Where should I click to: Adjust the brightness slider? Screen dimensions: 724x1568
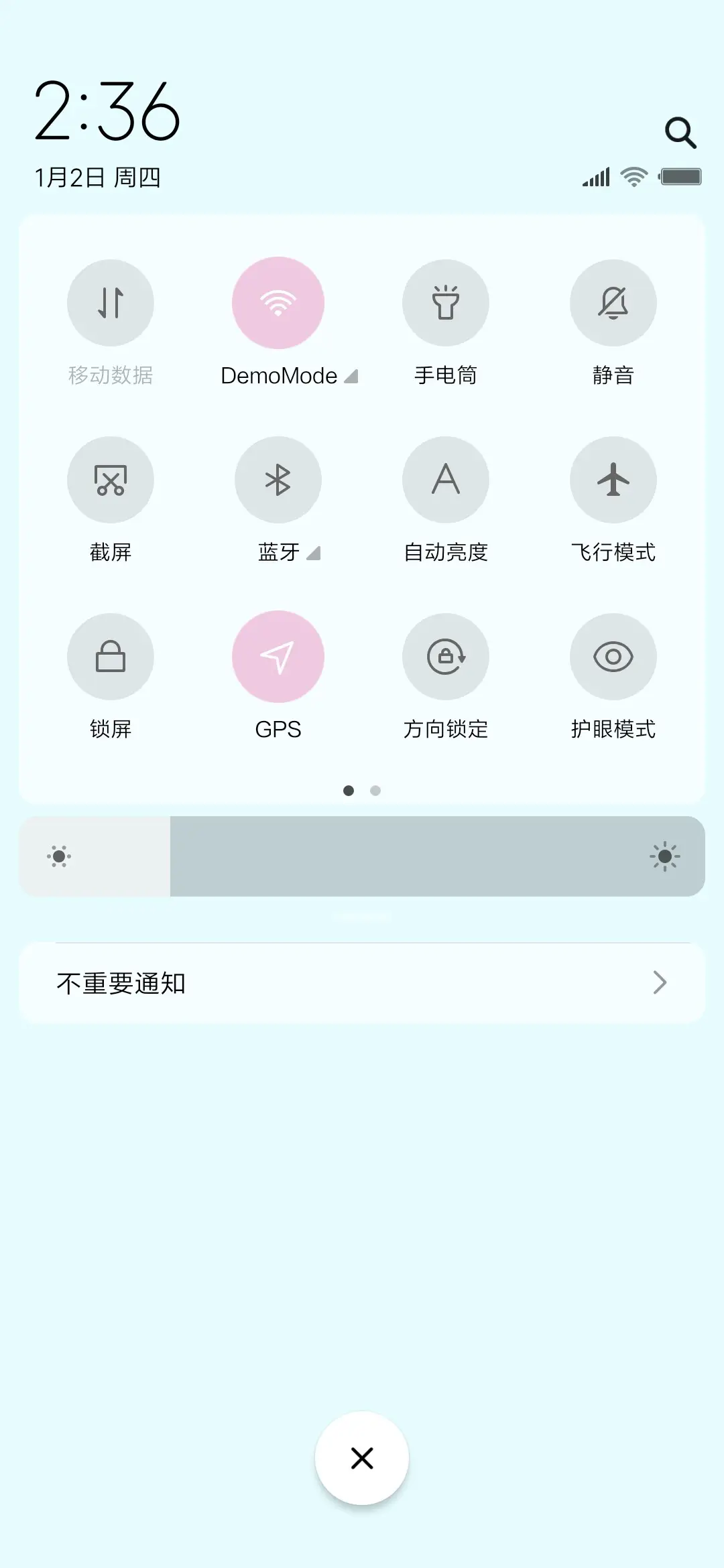362,856
